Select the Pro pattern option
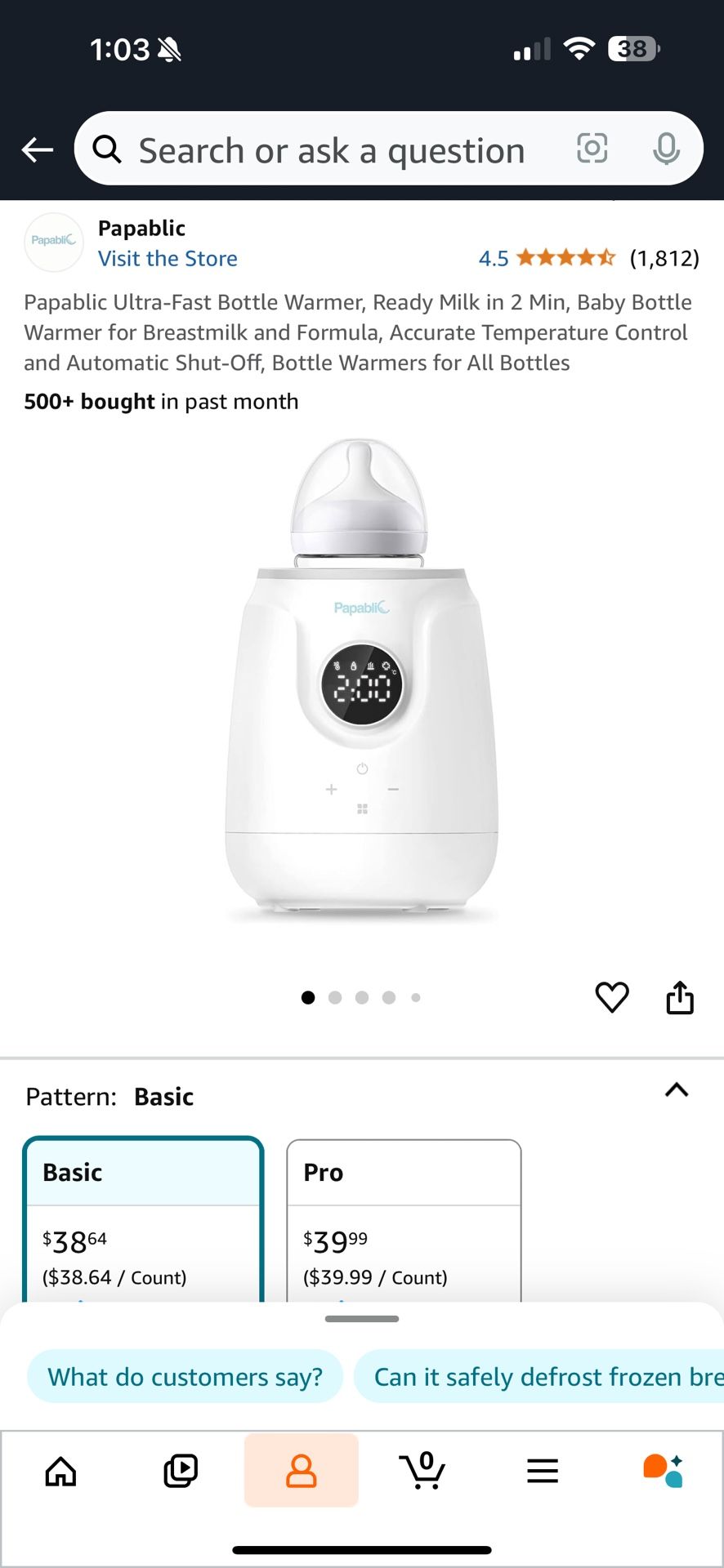Viewport: 724px width, 1568px height. pos(404,1217)
